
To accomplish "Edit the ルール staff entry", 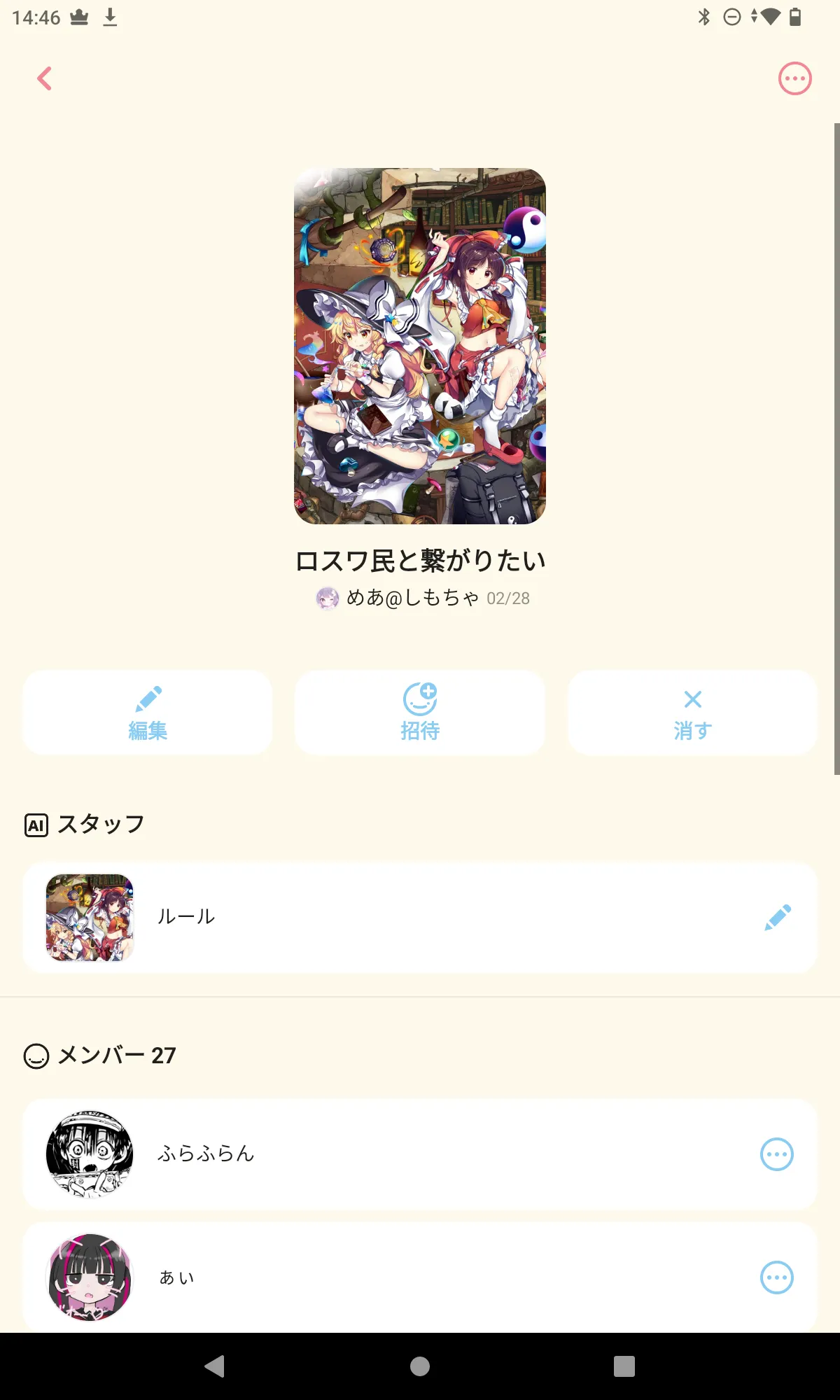I will [778, 917].
